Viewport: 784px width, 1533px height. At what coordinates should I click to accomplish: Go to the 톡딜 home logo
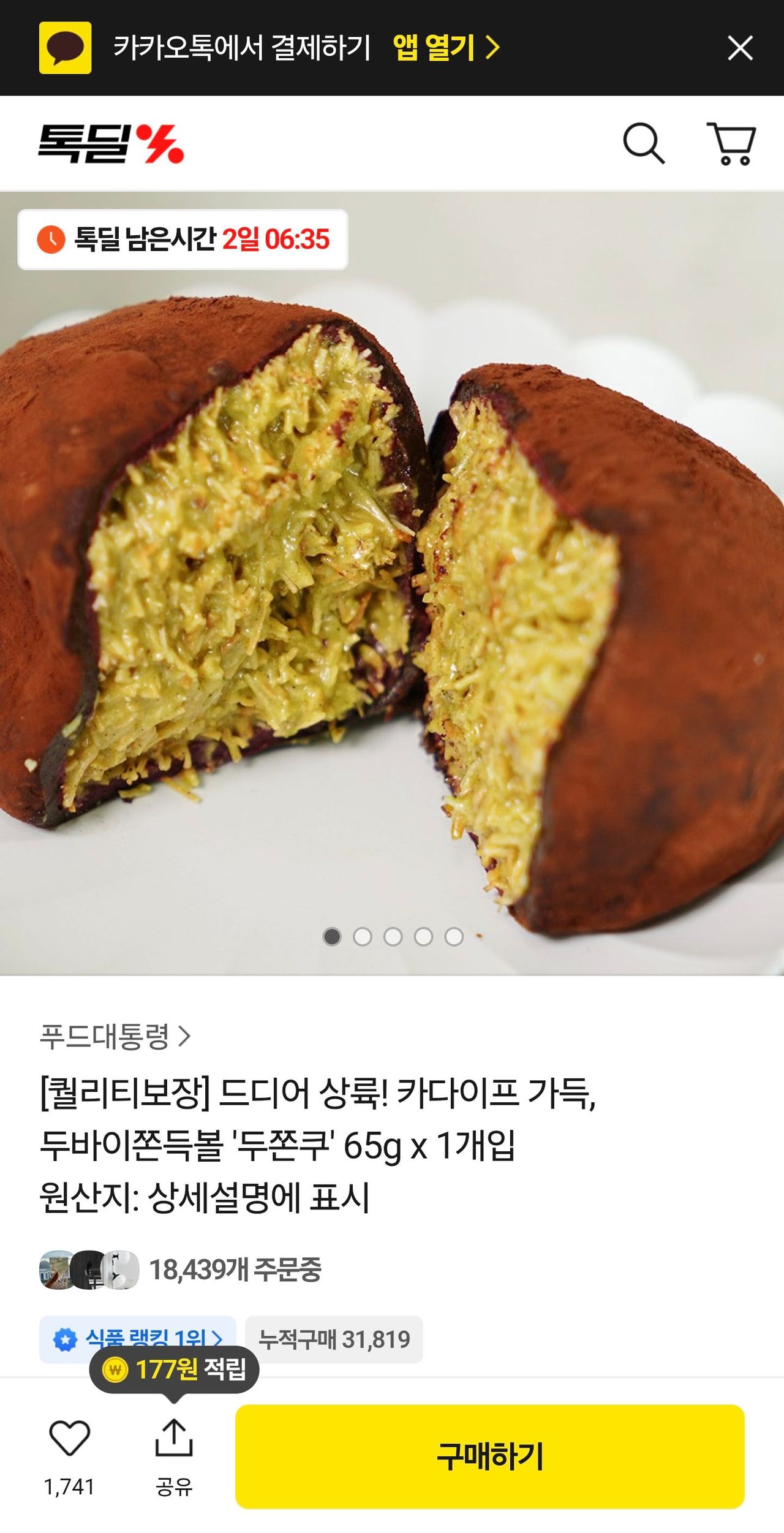click(x=111, y=144)
